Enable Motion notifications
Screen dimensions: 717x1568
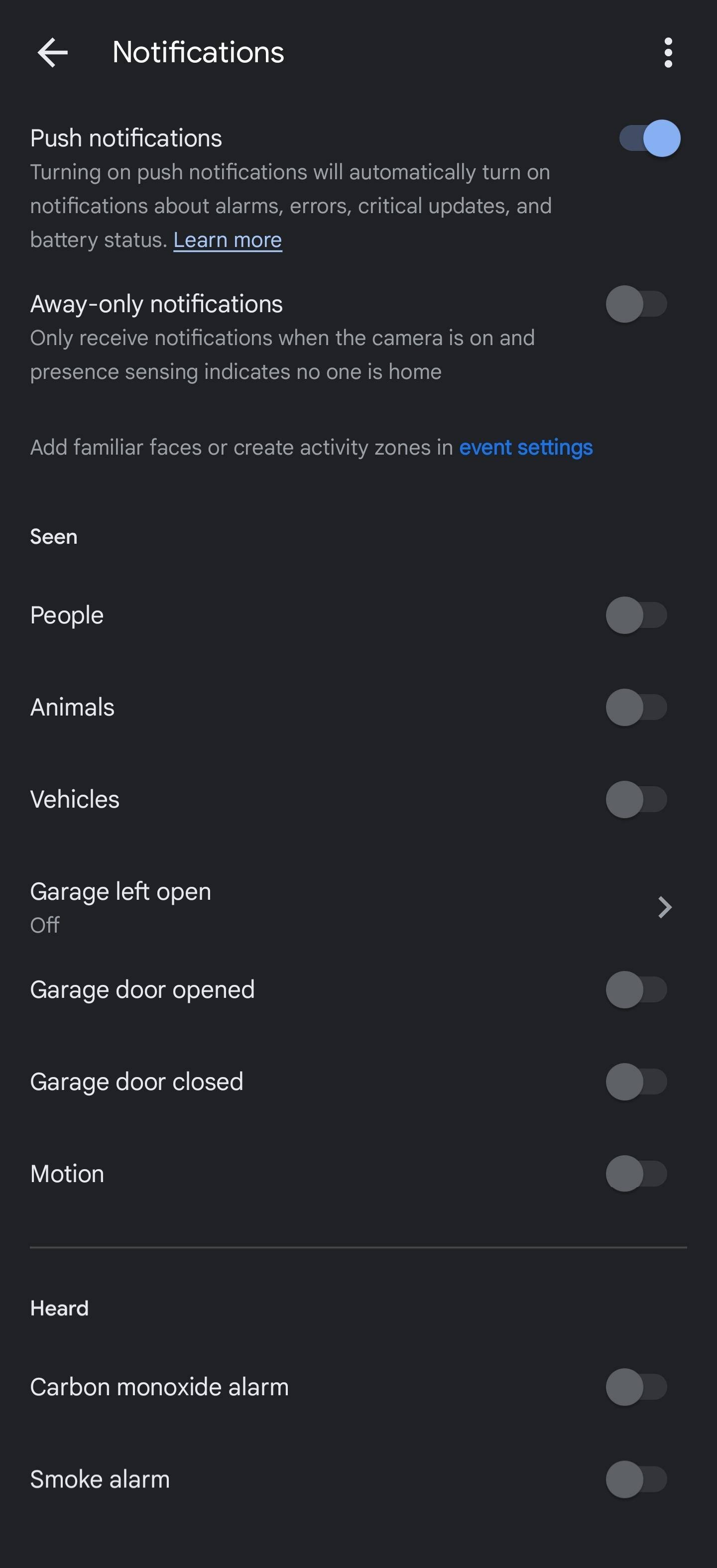(x=635, y=1174)
